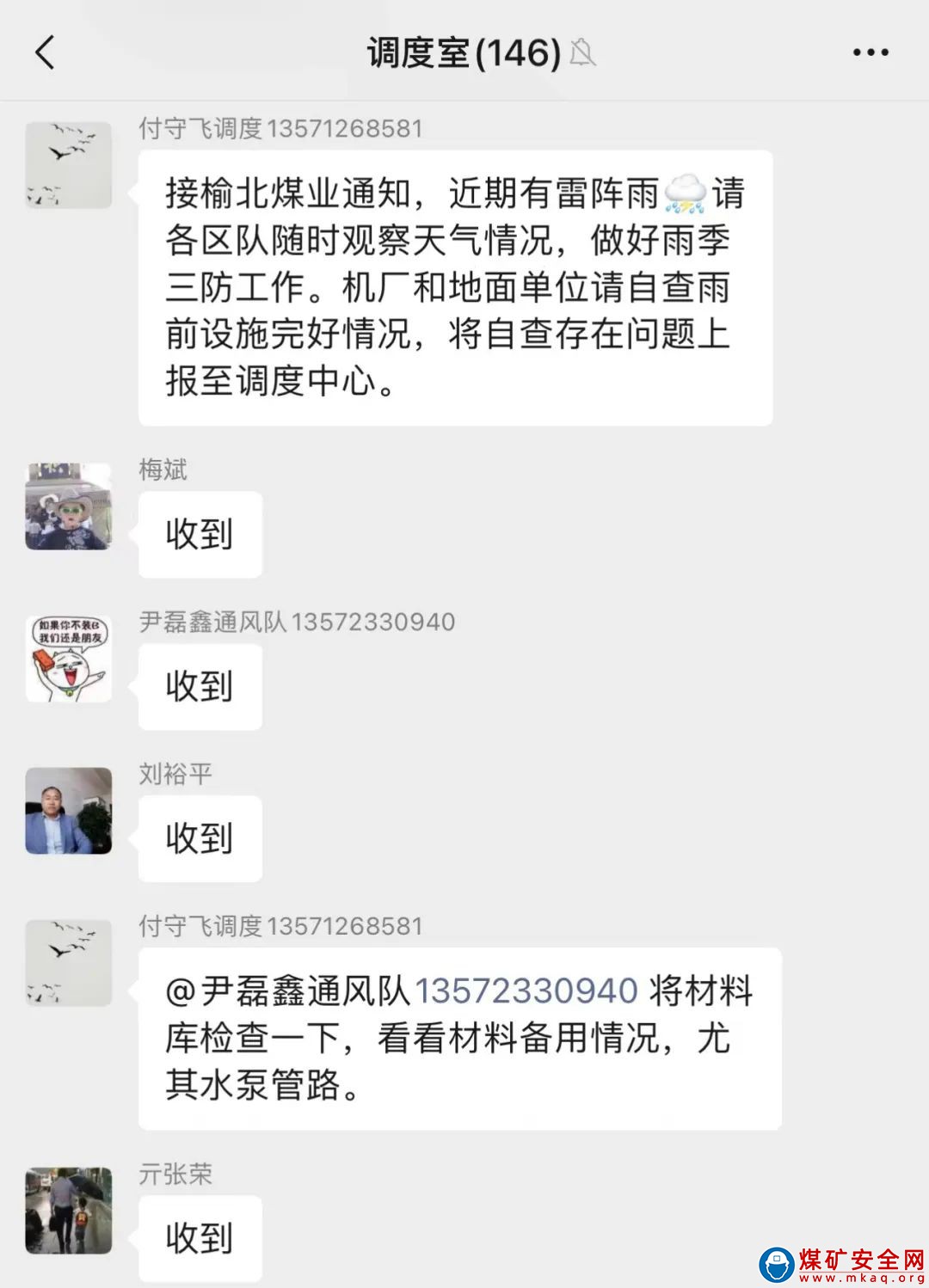Tap phone number 13572330940 in the message

[x=526, y=991]
